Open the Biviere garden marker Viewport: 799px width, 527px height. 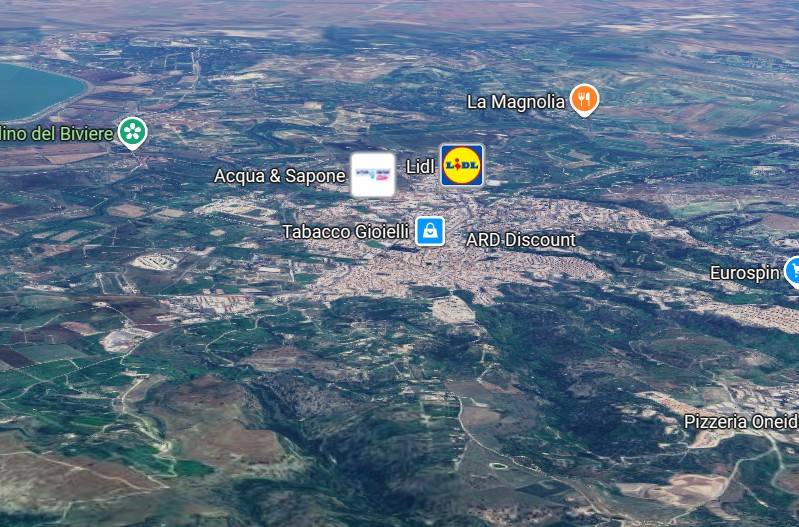pyautogui.click(x=132, y=132)
